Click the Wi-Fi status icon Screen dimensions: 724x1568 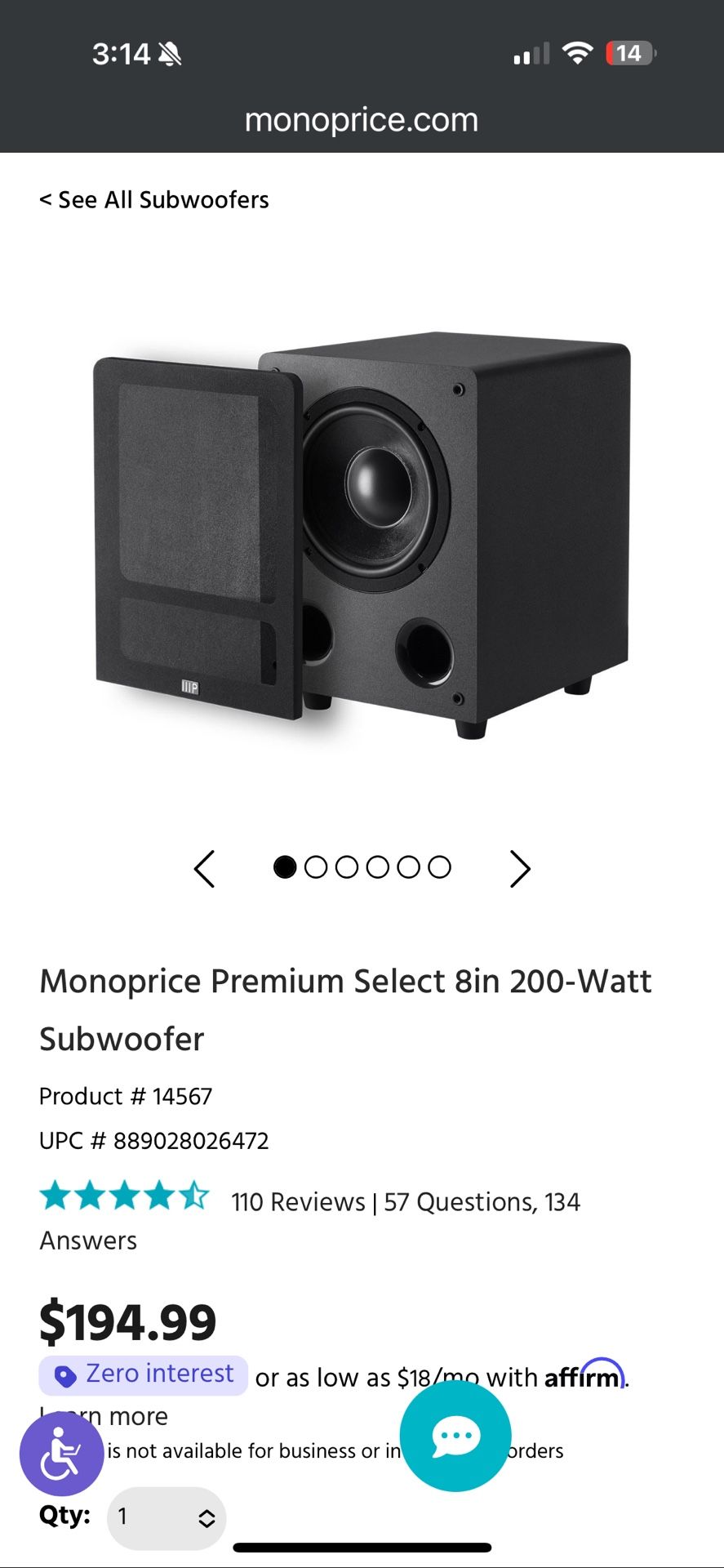pyautogui.click(x=577, y=54)
